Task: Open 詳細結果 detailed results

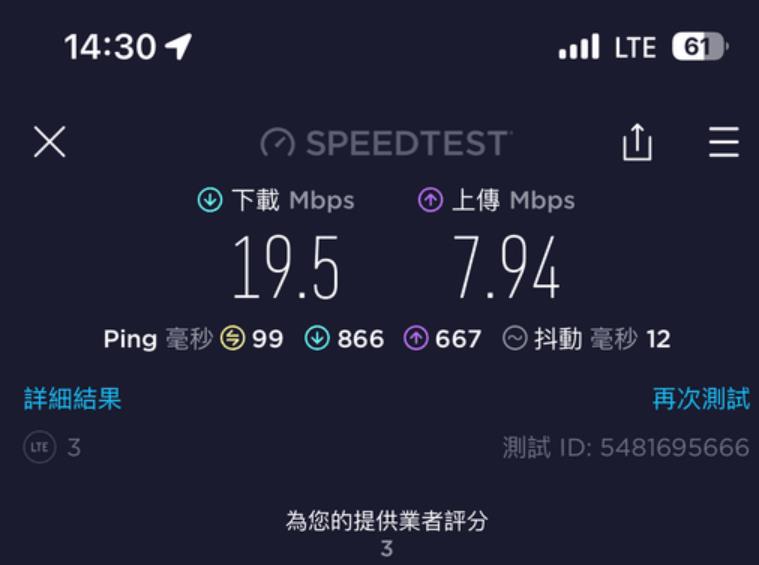Action: (x=73, y=398)
